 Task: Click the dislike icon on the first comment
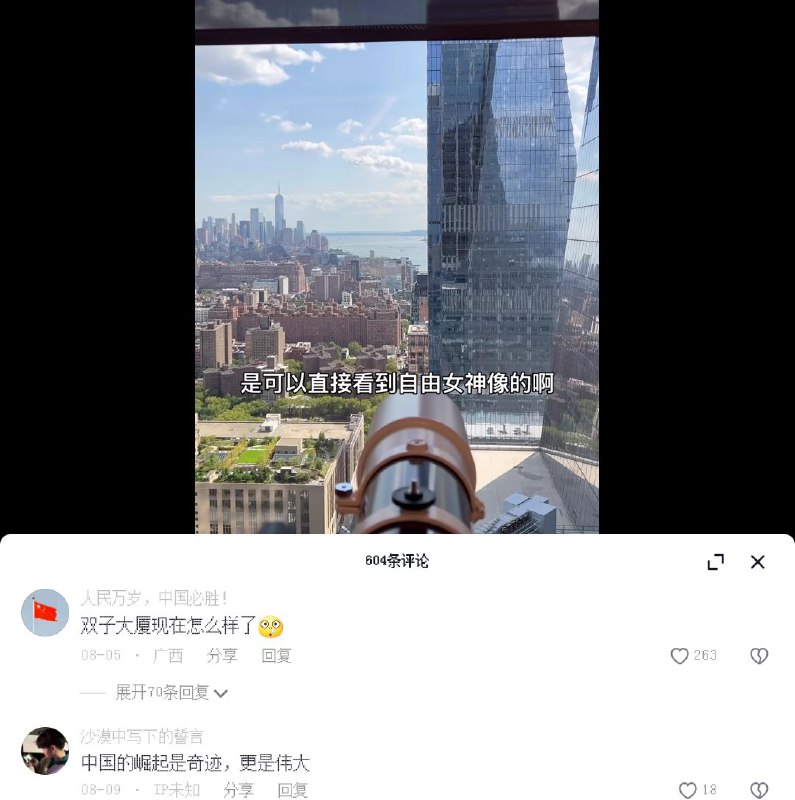[x=759, y=655]
